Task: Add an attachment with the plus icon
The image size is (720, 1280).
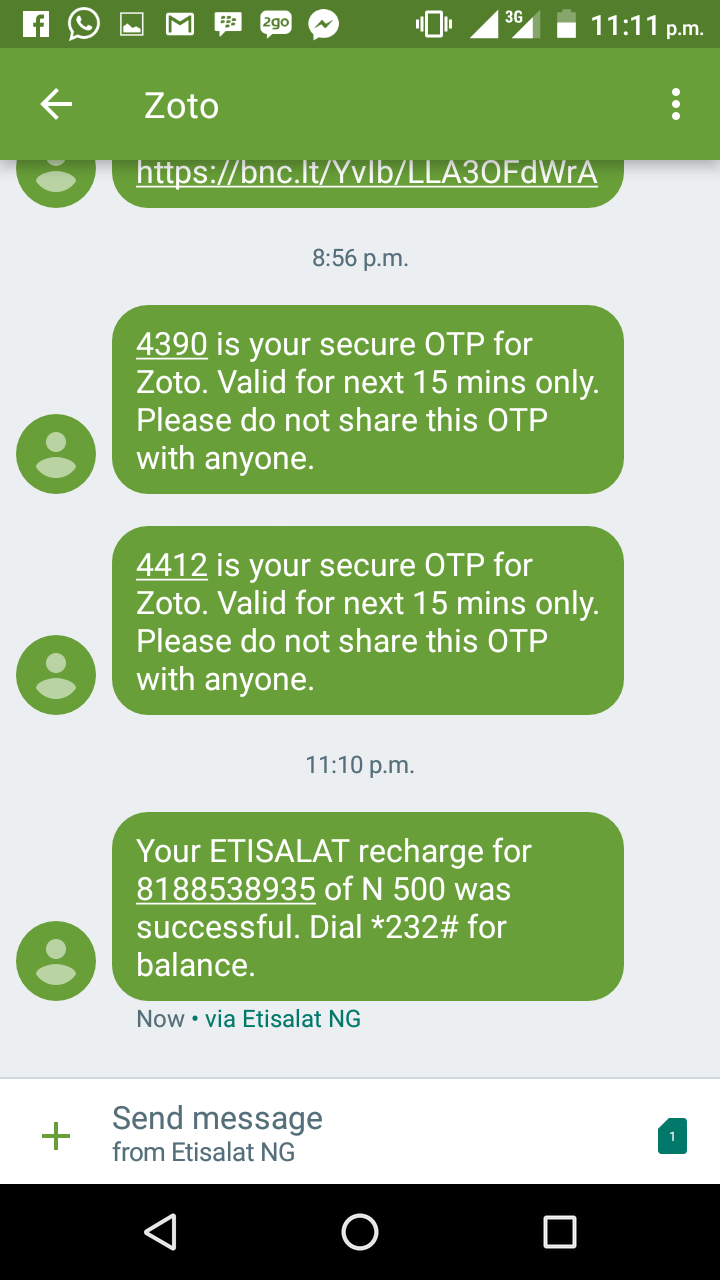Action: (56, 1135)
